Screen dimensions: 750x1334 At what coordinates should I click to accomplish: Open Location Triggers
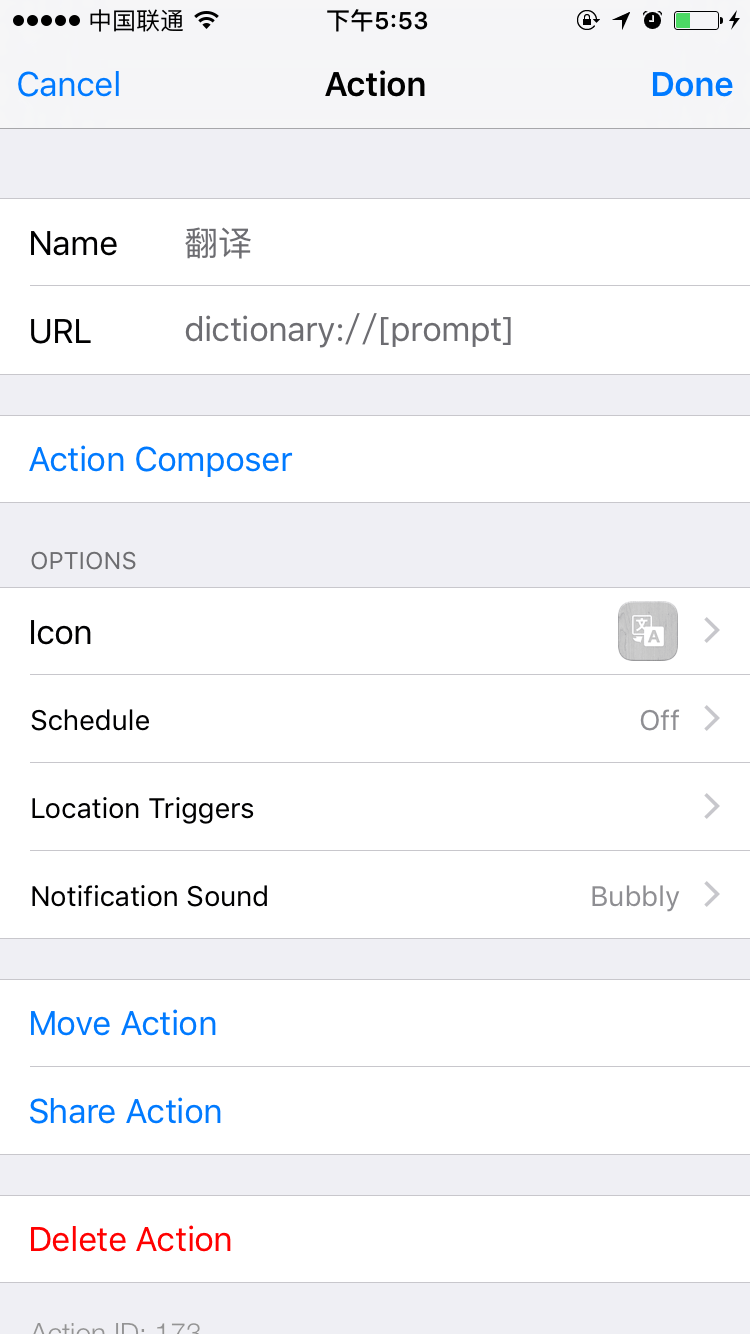[x=375, y=807]
